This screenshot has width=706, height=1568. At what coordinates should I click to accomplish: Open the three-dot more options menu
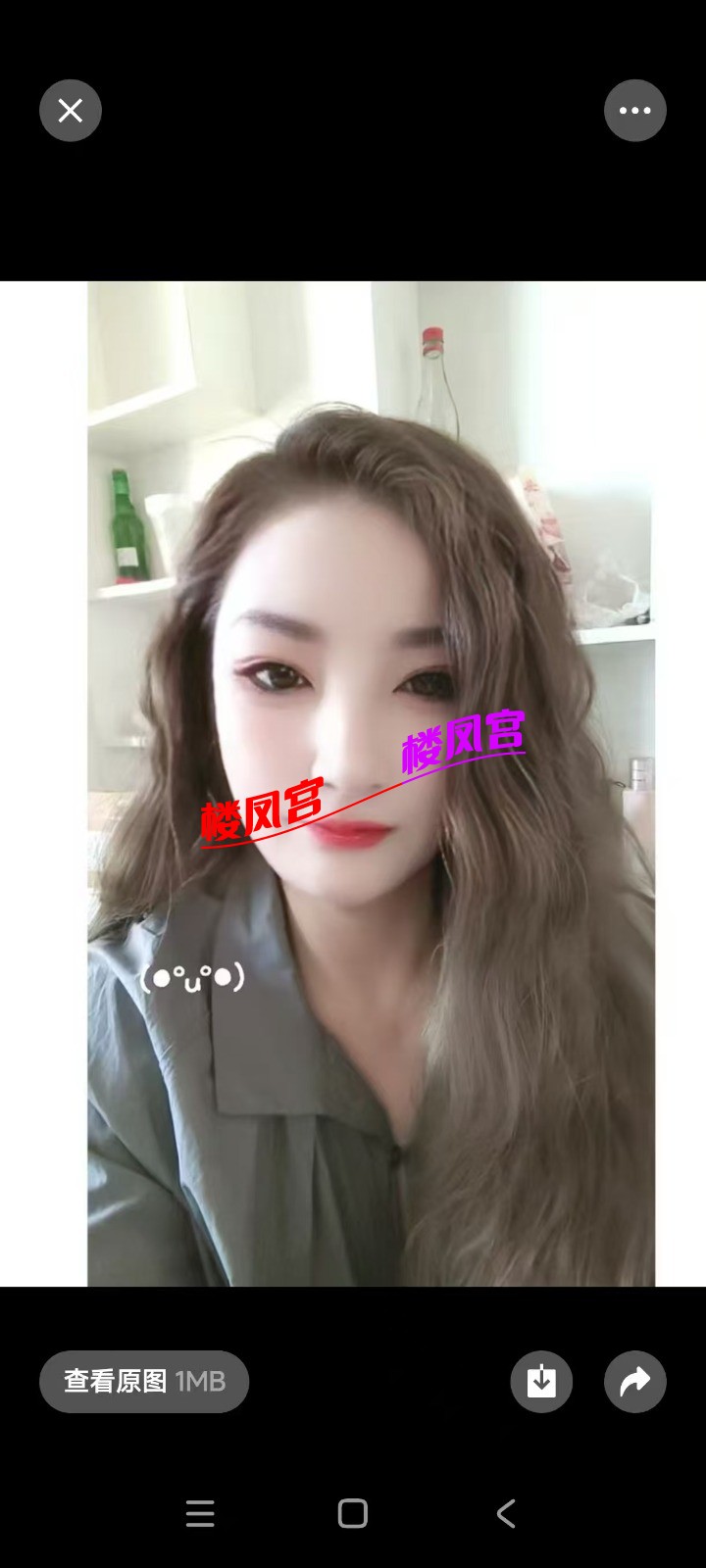tap(634, 111)
